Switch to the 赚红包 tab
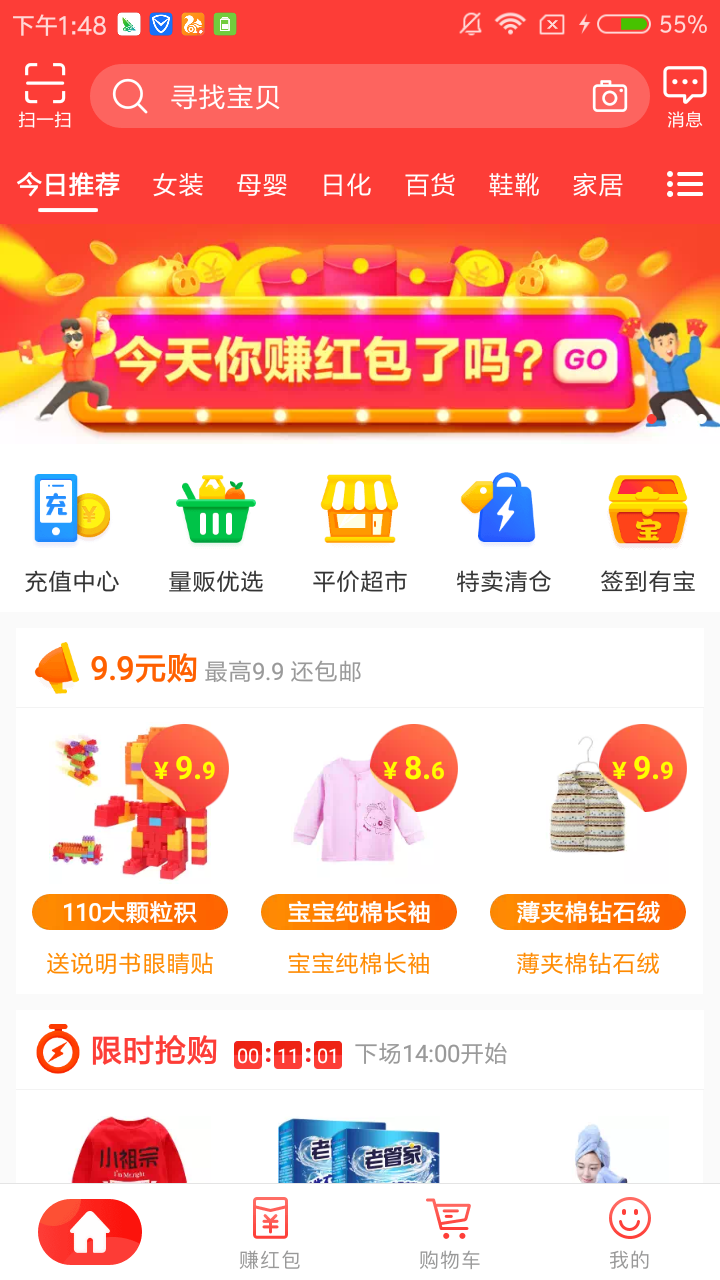The image size is (720, 1280). pos(270,1232)
